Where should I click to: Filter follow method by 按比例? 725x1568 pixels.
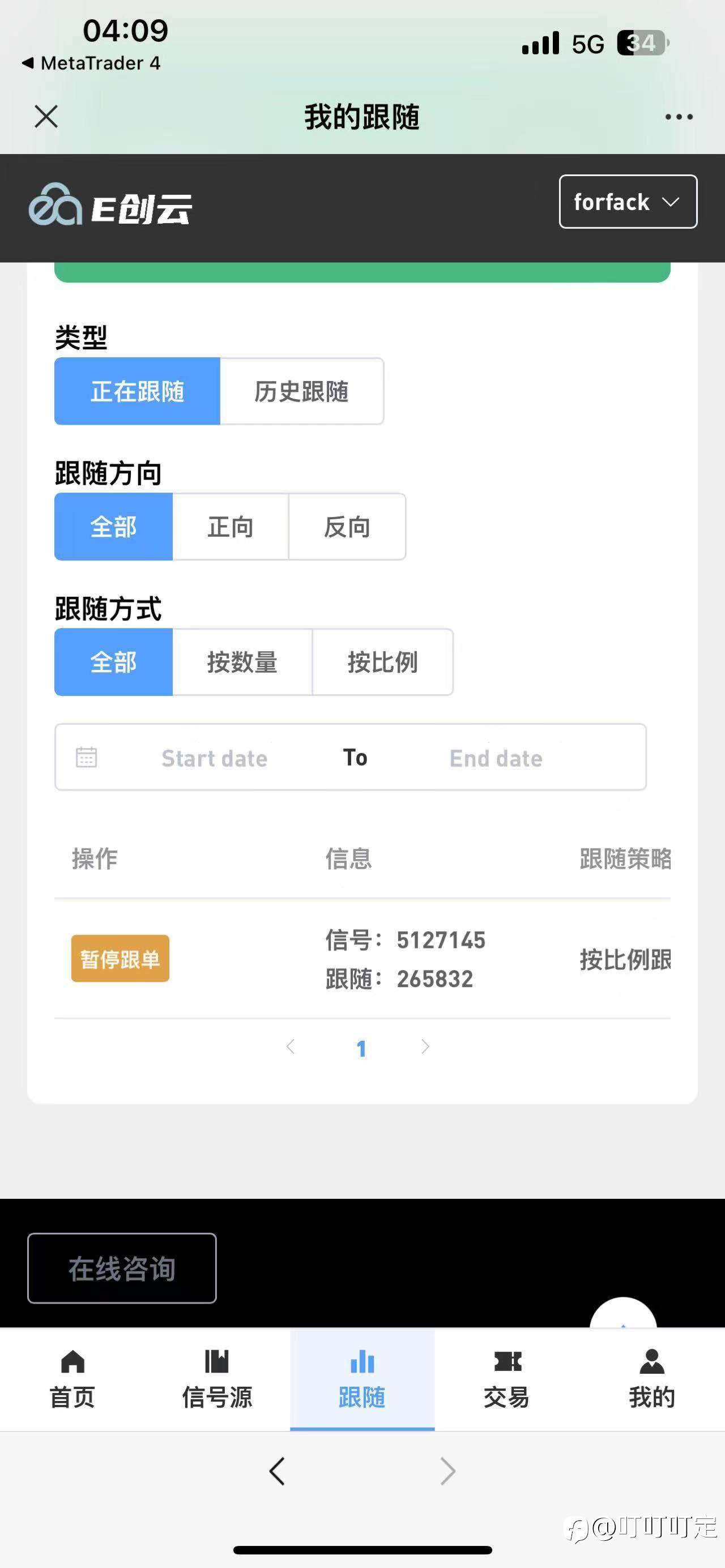[x=382, y=661]
